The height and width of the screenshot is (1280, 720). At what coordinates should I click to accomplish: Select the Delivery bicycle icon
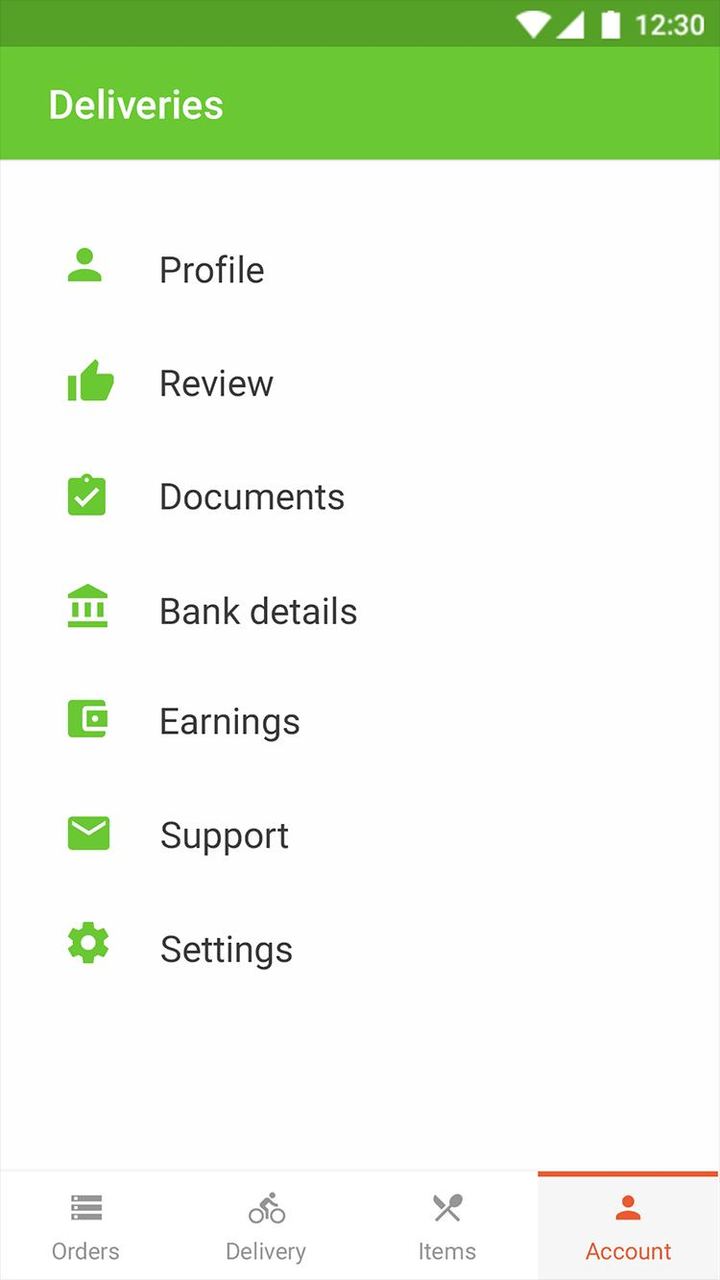pyautogui.click(x=266, y=1206)
